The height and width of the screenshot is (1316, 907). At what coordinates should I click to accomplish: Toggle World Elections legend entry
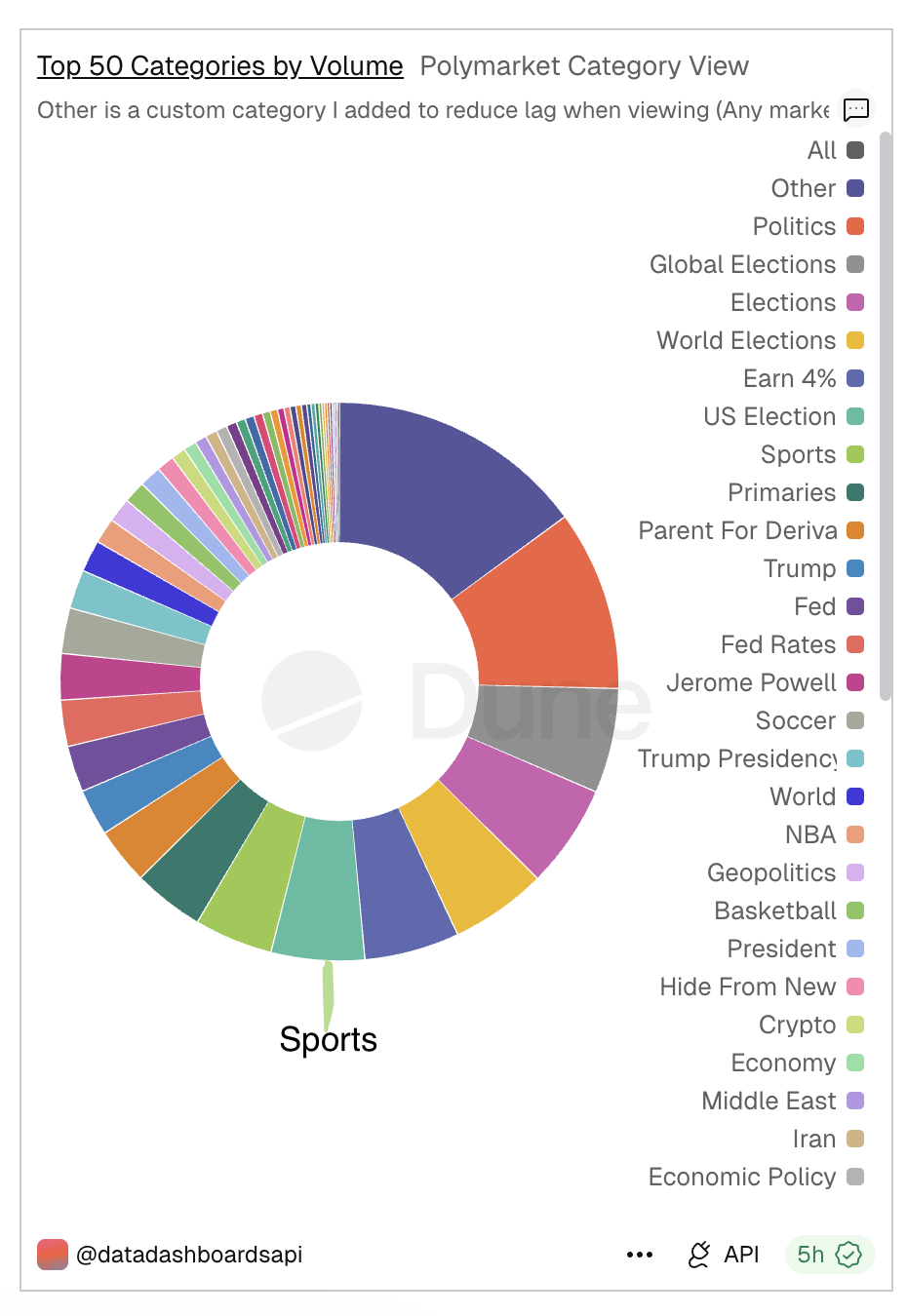point(759,340)
